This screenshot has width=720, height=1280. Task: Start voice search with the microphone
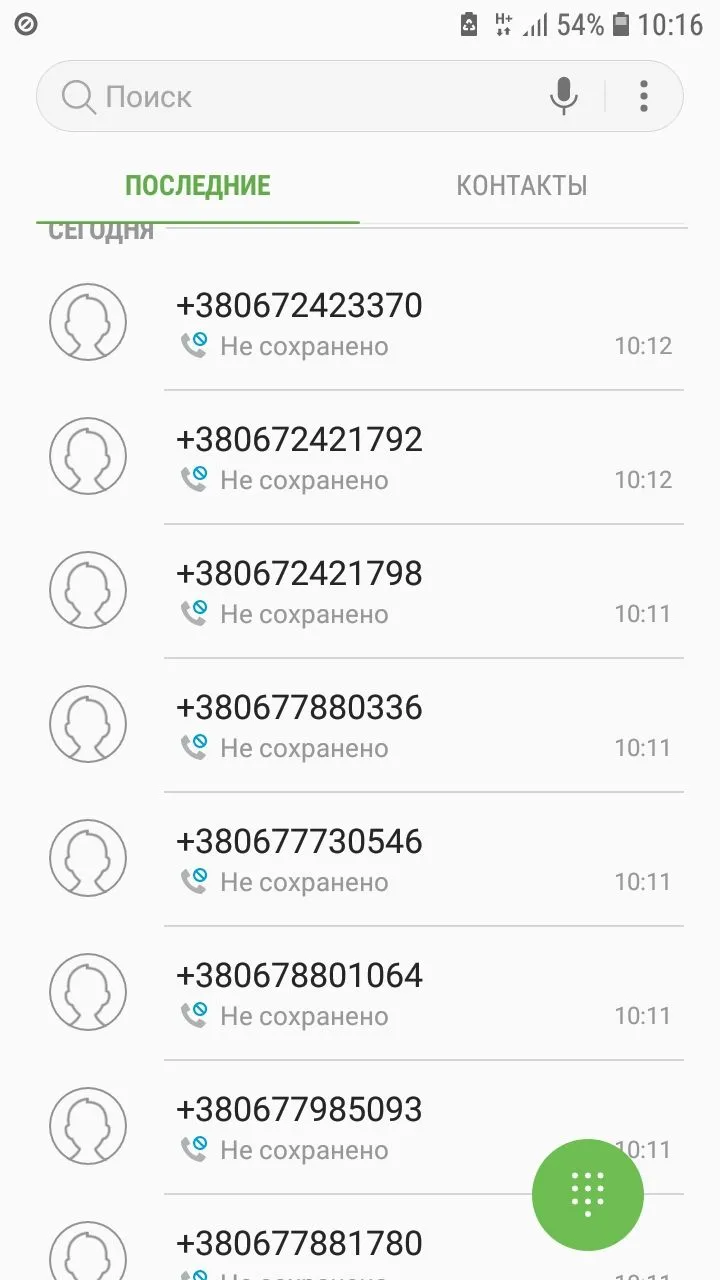tap(564, 96)
